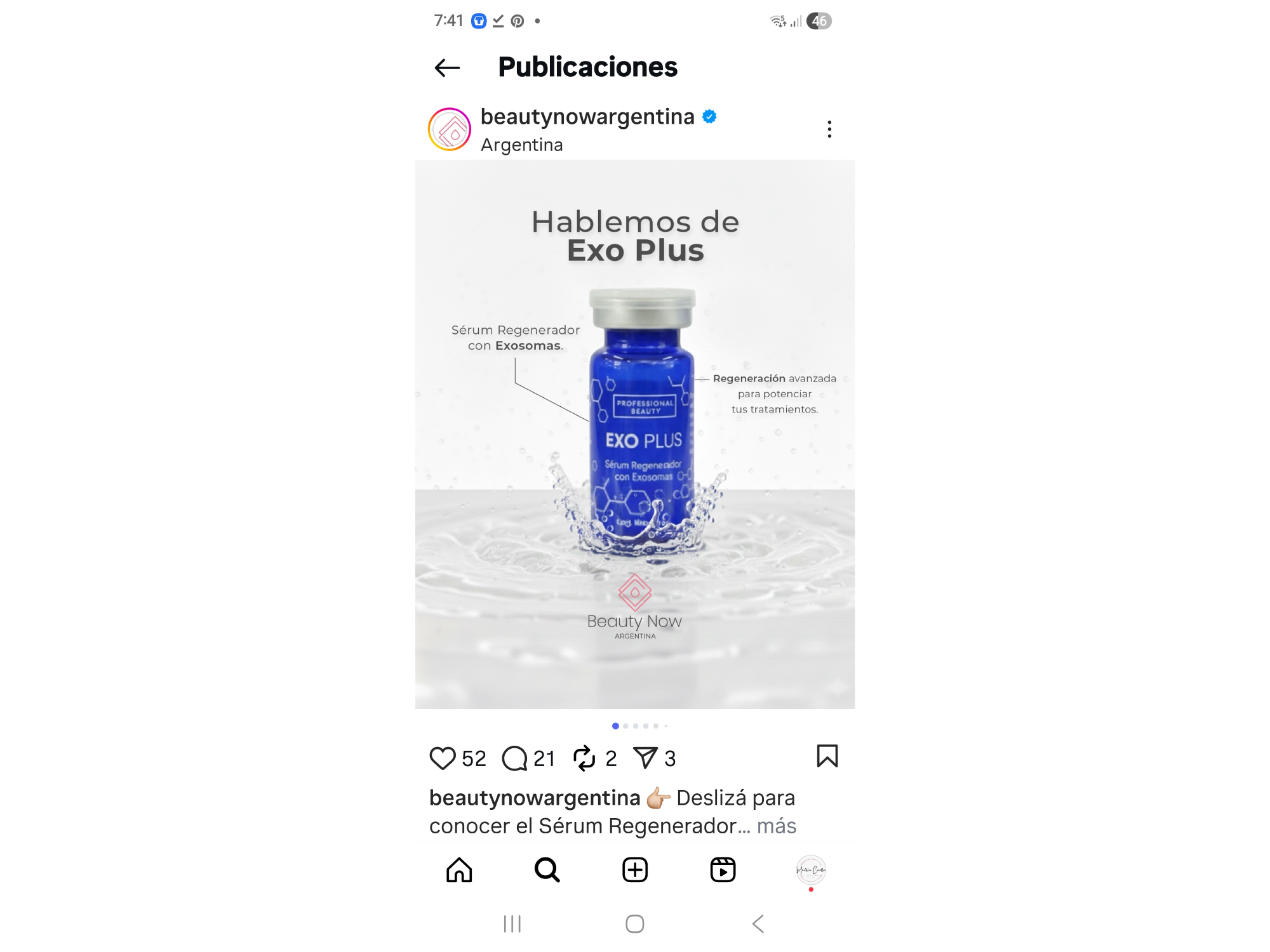Tap the system back button
Image resolution: width=1270 pixels, height=952 pixels.
pos(758,924)
